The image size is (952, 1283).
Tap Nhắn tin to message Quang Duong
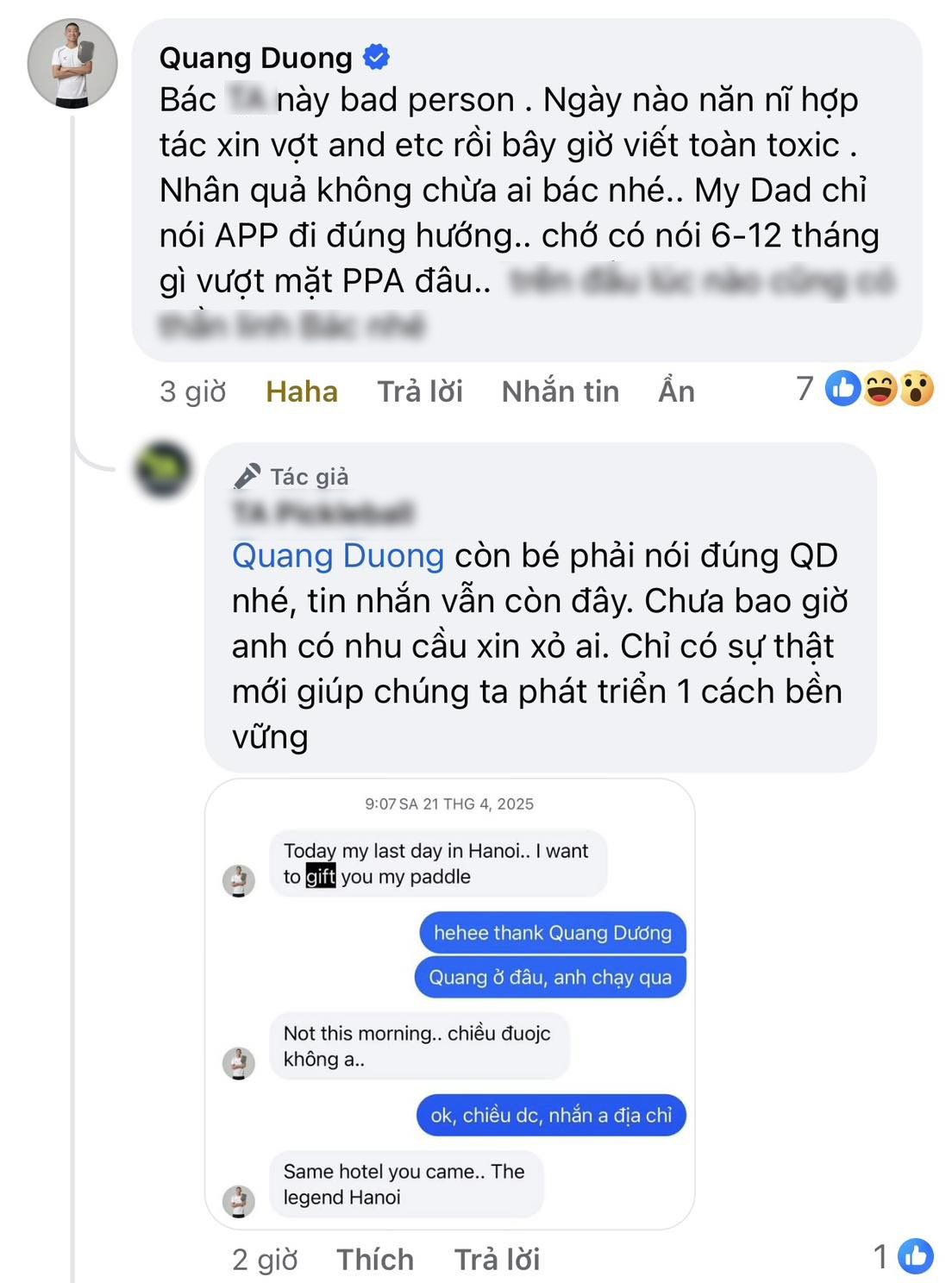(x=560, y=391)
